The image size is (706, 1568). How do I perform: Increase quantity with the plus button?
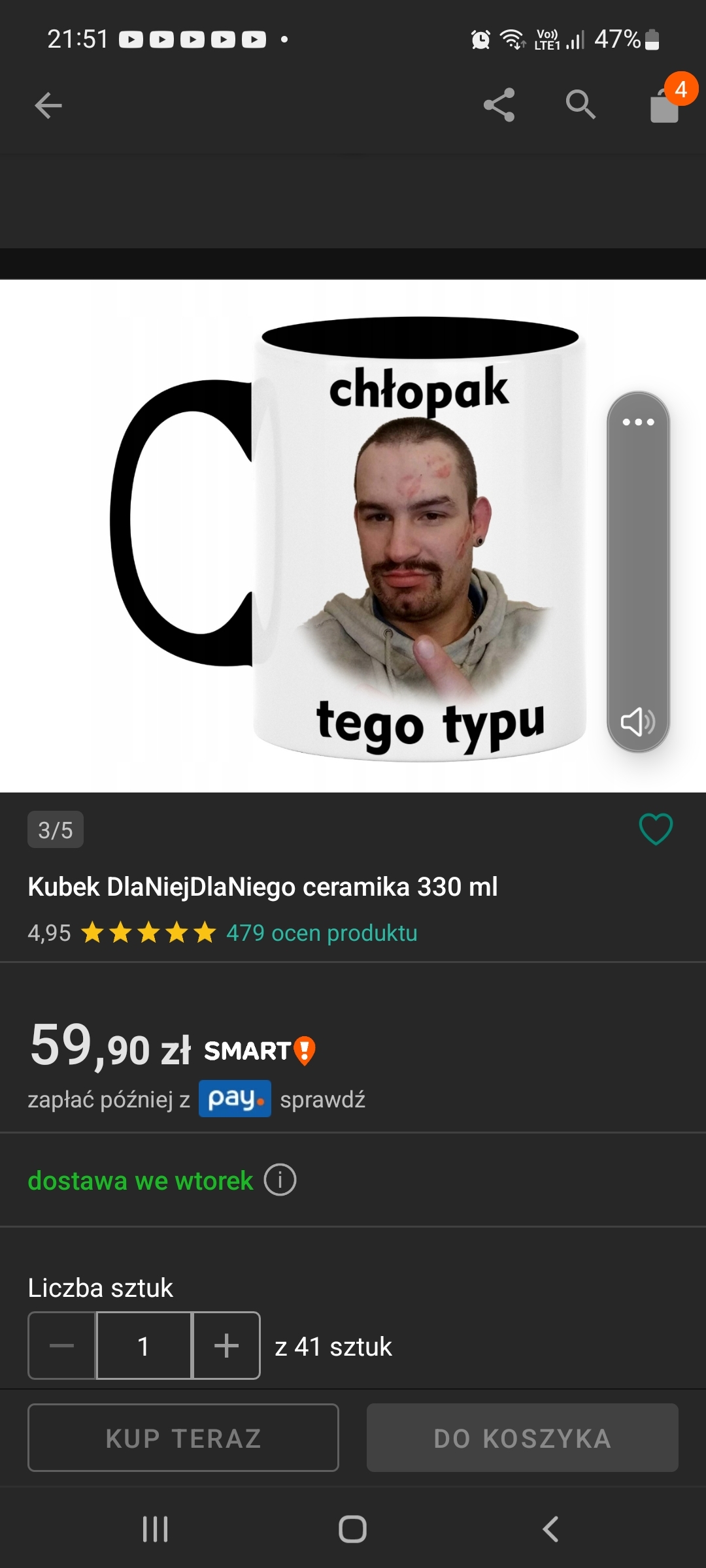coord(226,1346)
